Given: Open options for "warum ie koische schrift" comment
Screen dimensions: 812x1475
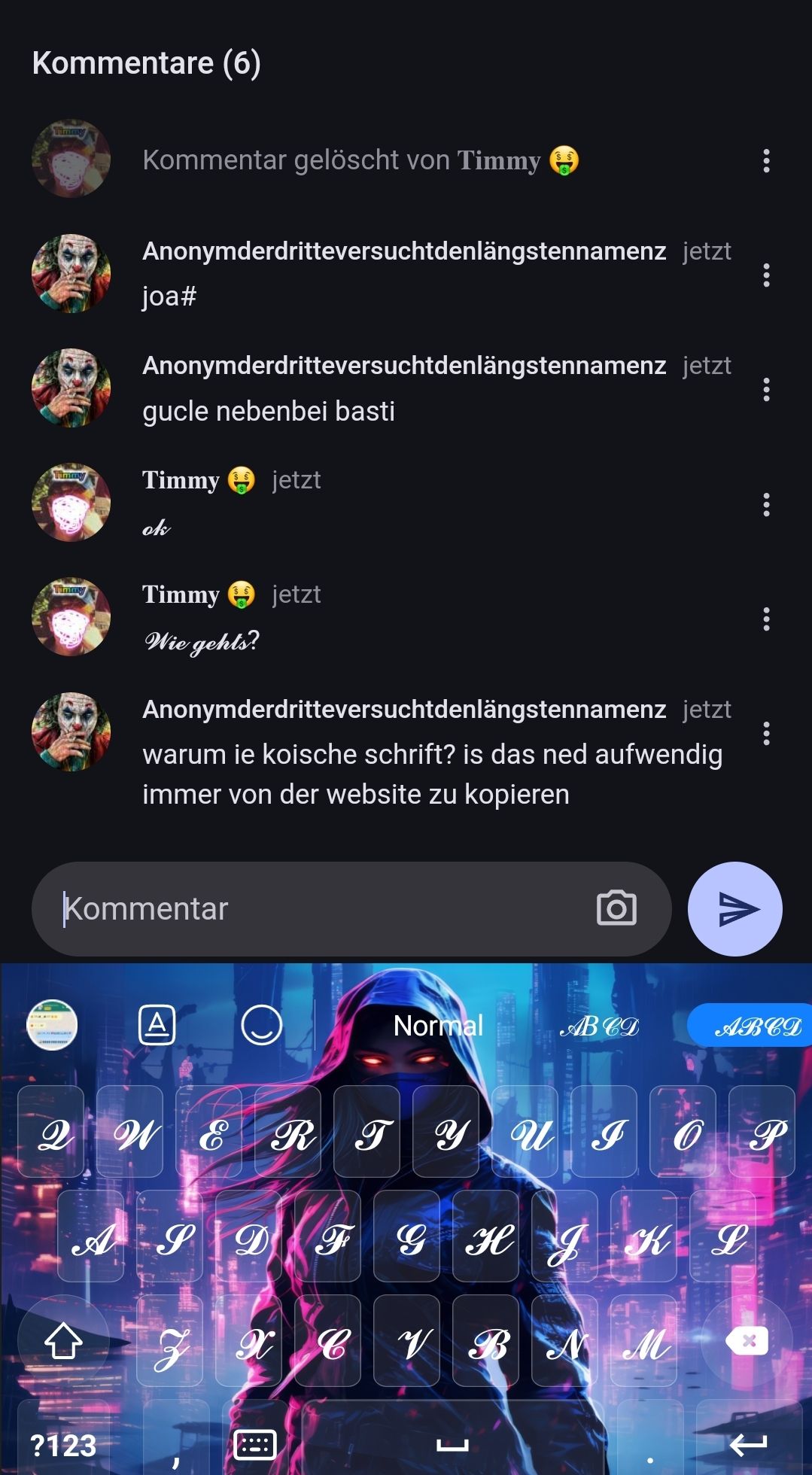Looking at the screenshot, I should (766, 734).
